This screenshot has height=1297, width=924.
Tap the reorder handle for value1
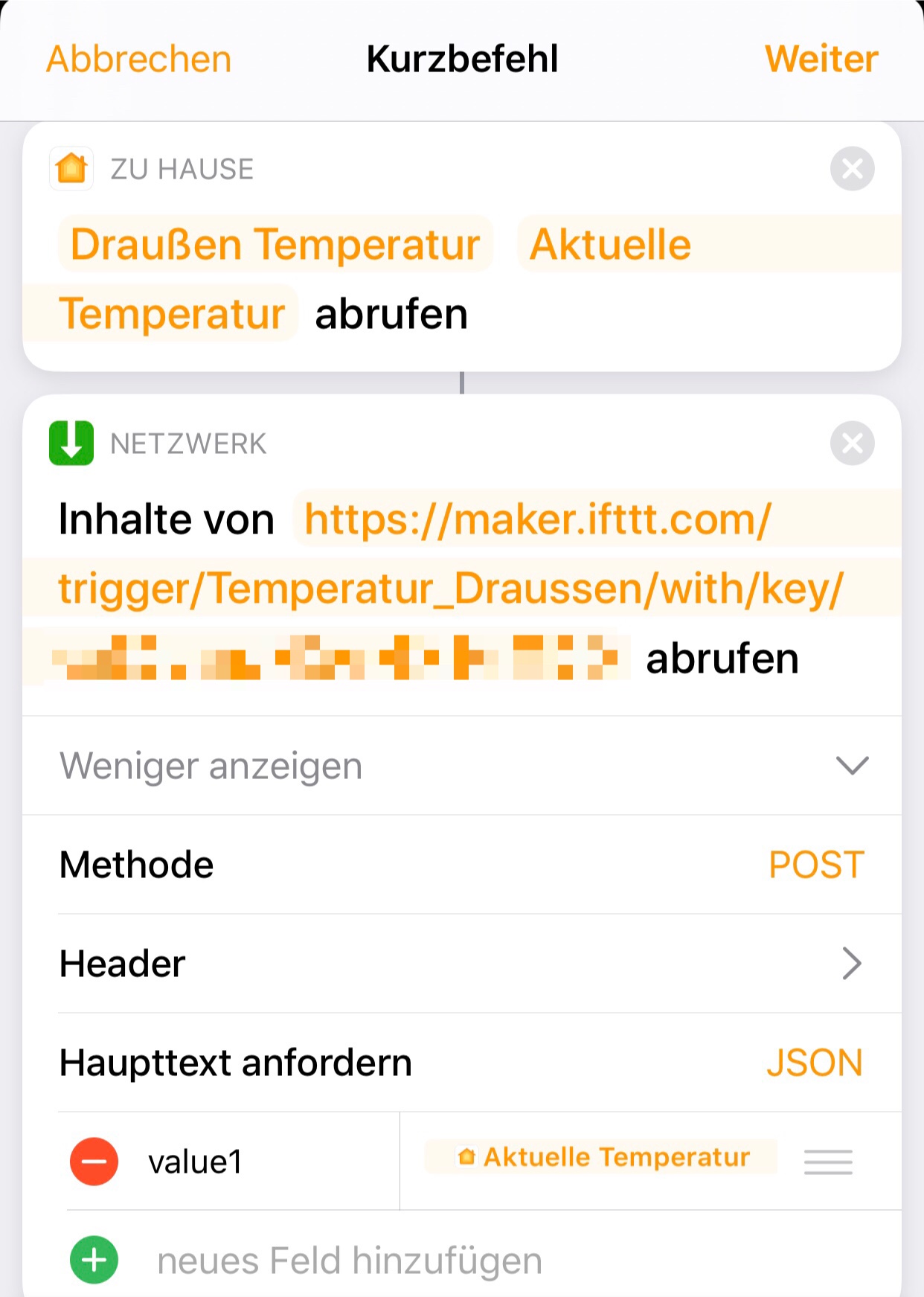[x=828, y=1162]
